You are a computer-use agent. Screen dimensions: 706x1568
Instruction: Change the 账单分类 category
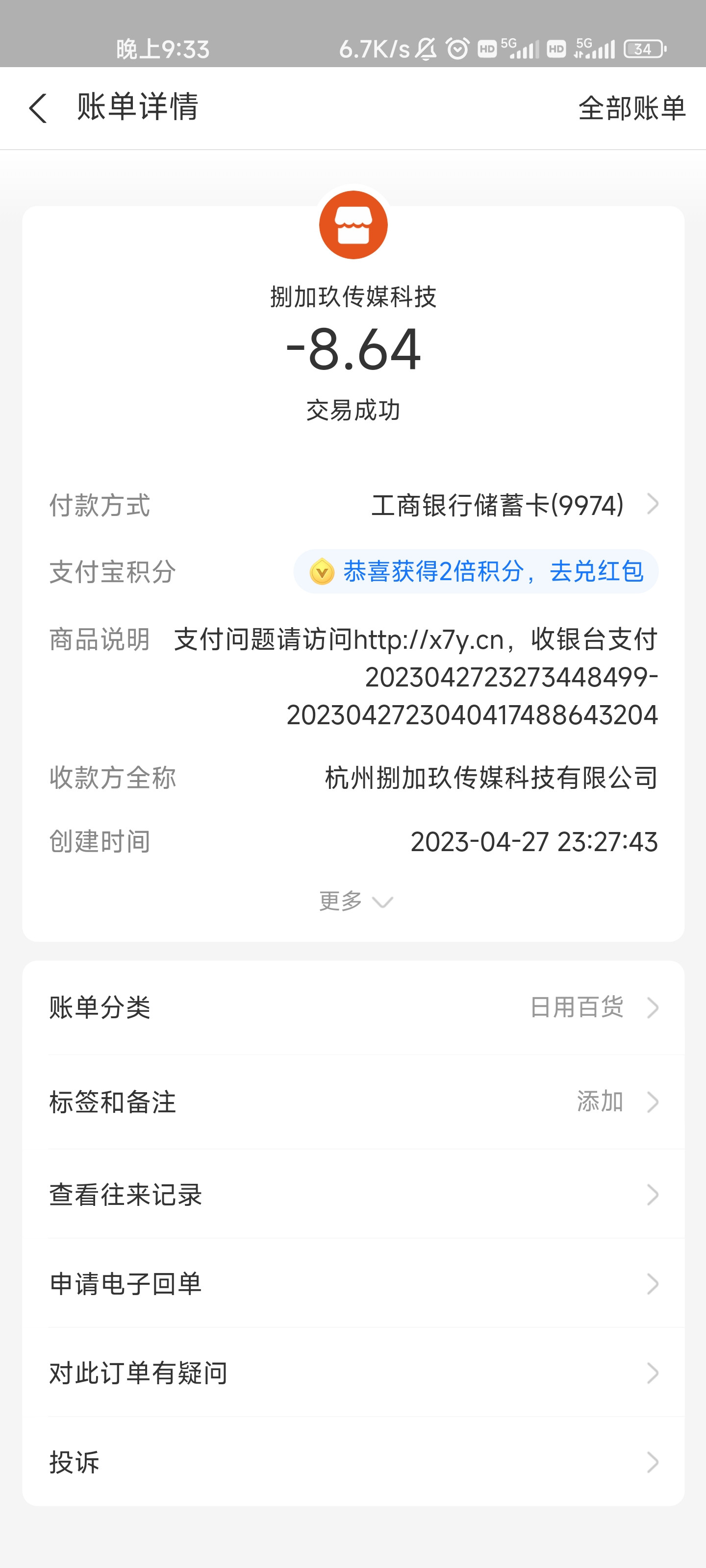click(353, 1007)
